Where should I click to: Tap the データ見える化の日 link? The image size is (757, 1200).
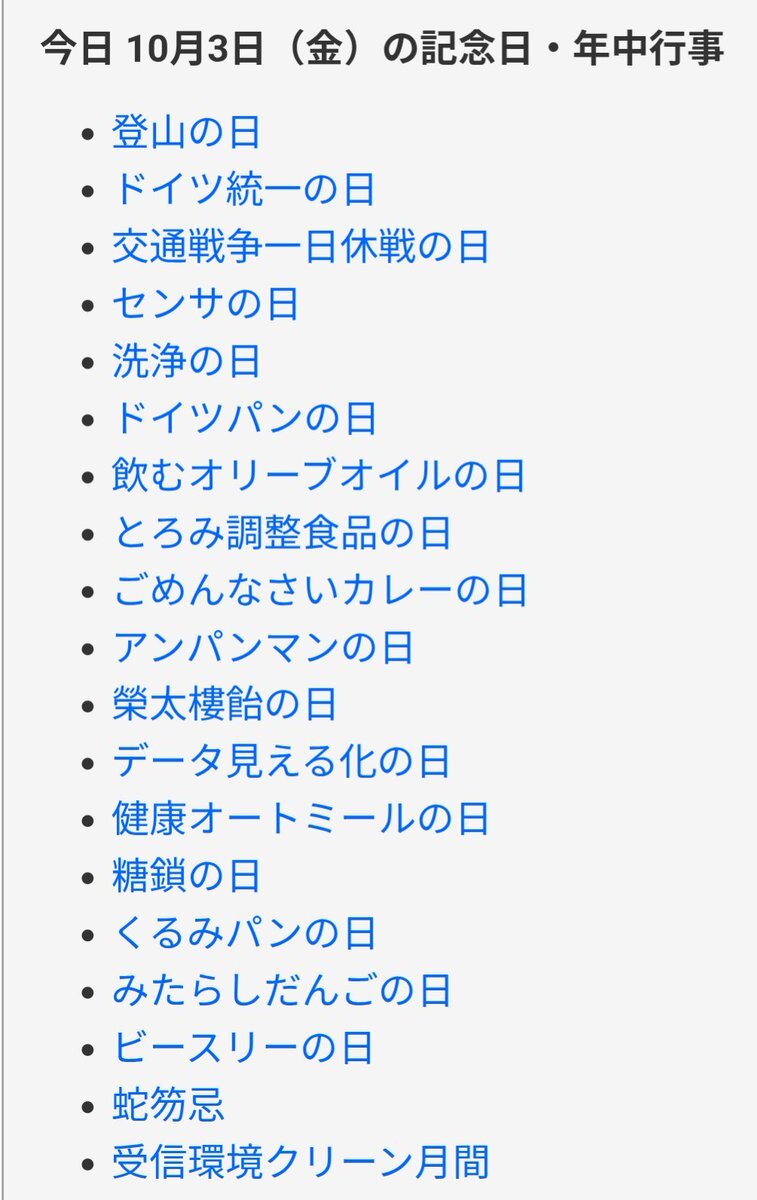282,762
